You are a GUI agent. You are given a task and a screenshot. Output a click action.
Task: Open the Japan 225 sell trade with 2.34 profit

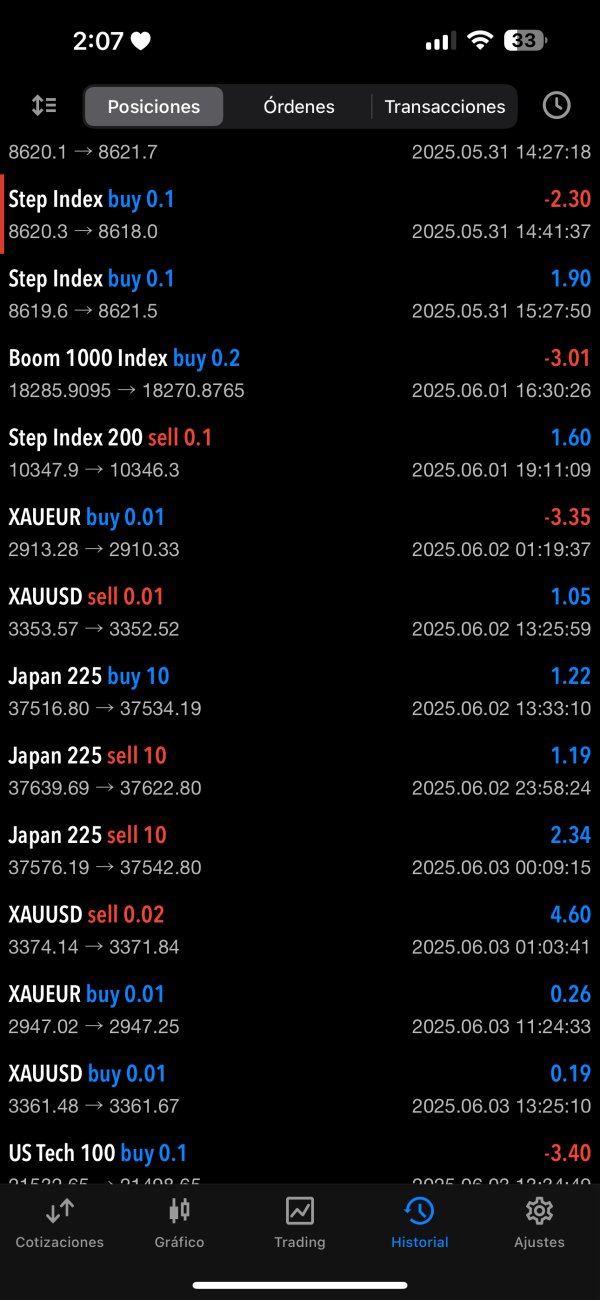point(300,850)
